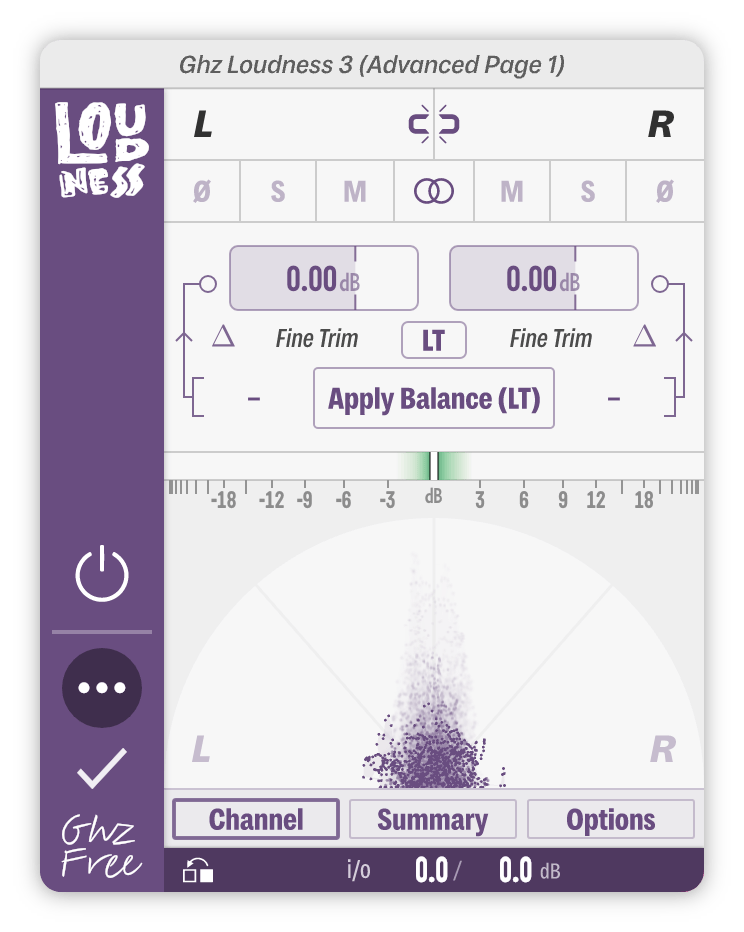Mute the left channel
Viewport: 744px width, 932px height.
click(355, 191)
